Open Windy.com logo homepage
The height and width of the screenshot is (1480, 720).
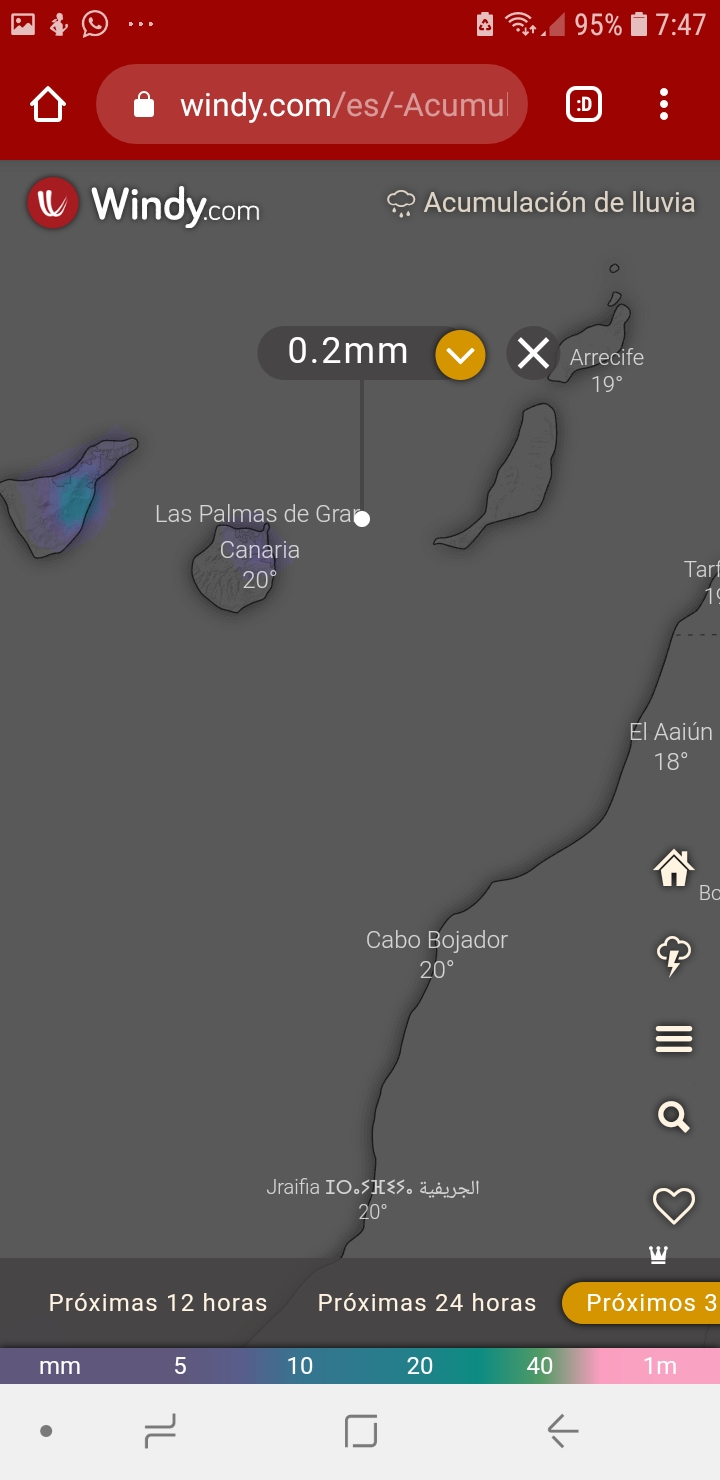click(145, 204)
